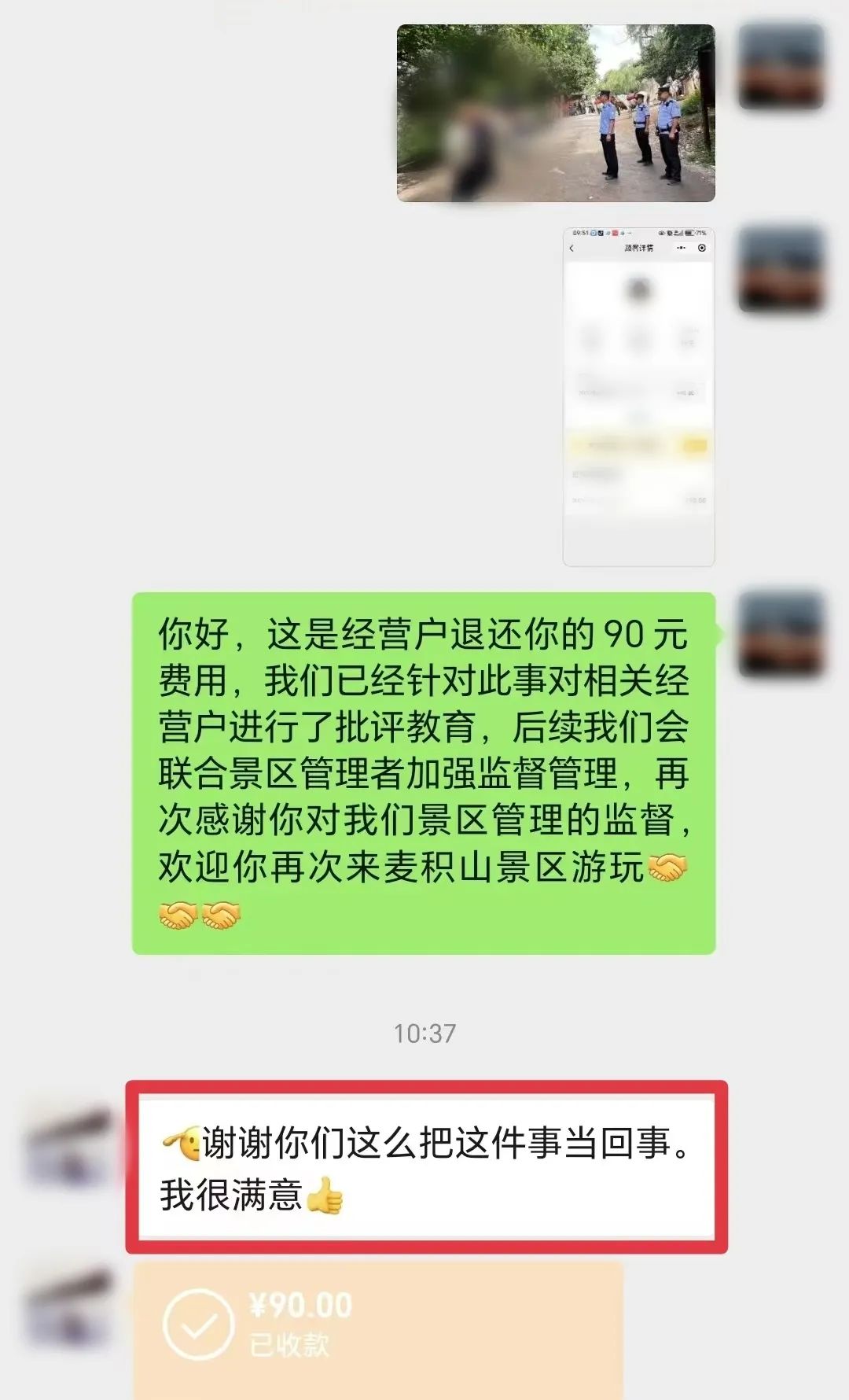The height and width of the screenshot is (1400, 849).
Task: Tap the avatar beside the green message
Action: coord(781,635)
